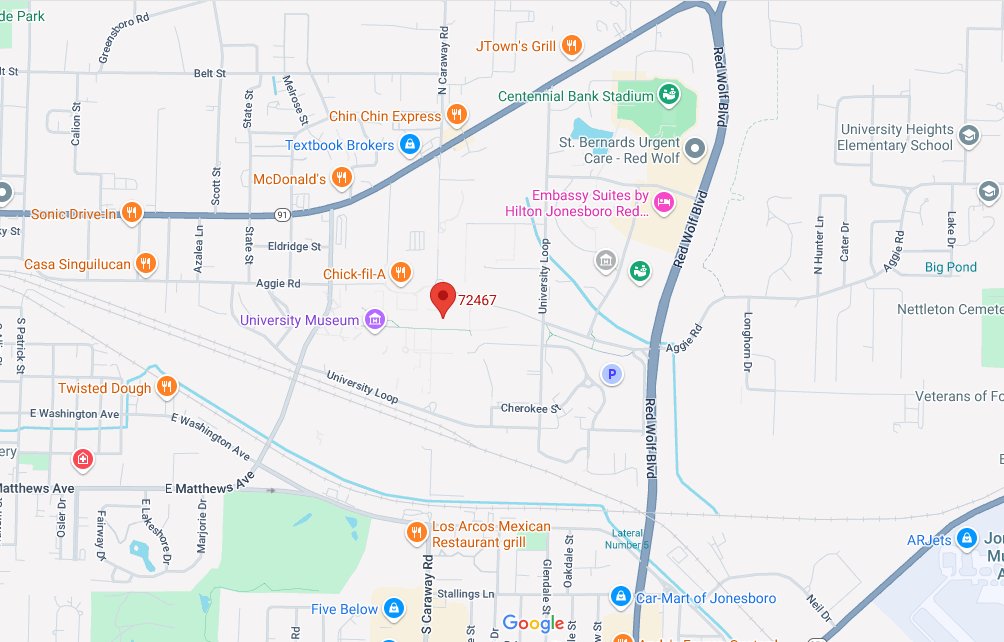This screenshot has height=642, width=1004.
Task: Open St. Bernards Urgent Care marker
Action: pyautogui.click(x=695, y=149)
